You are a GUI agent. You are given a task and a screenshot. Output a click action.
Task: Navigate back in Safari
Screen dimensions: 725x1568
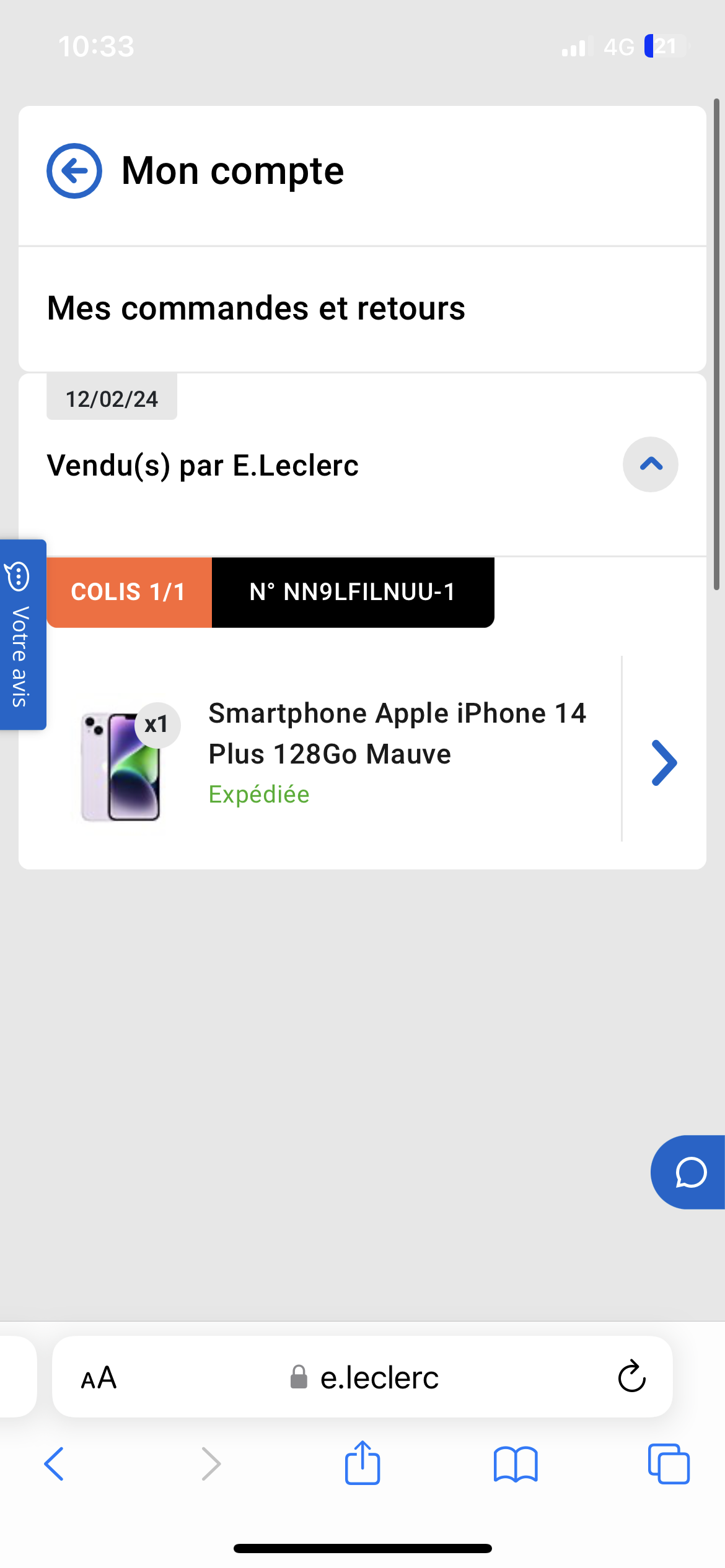tap(55, 1464)
